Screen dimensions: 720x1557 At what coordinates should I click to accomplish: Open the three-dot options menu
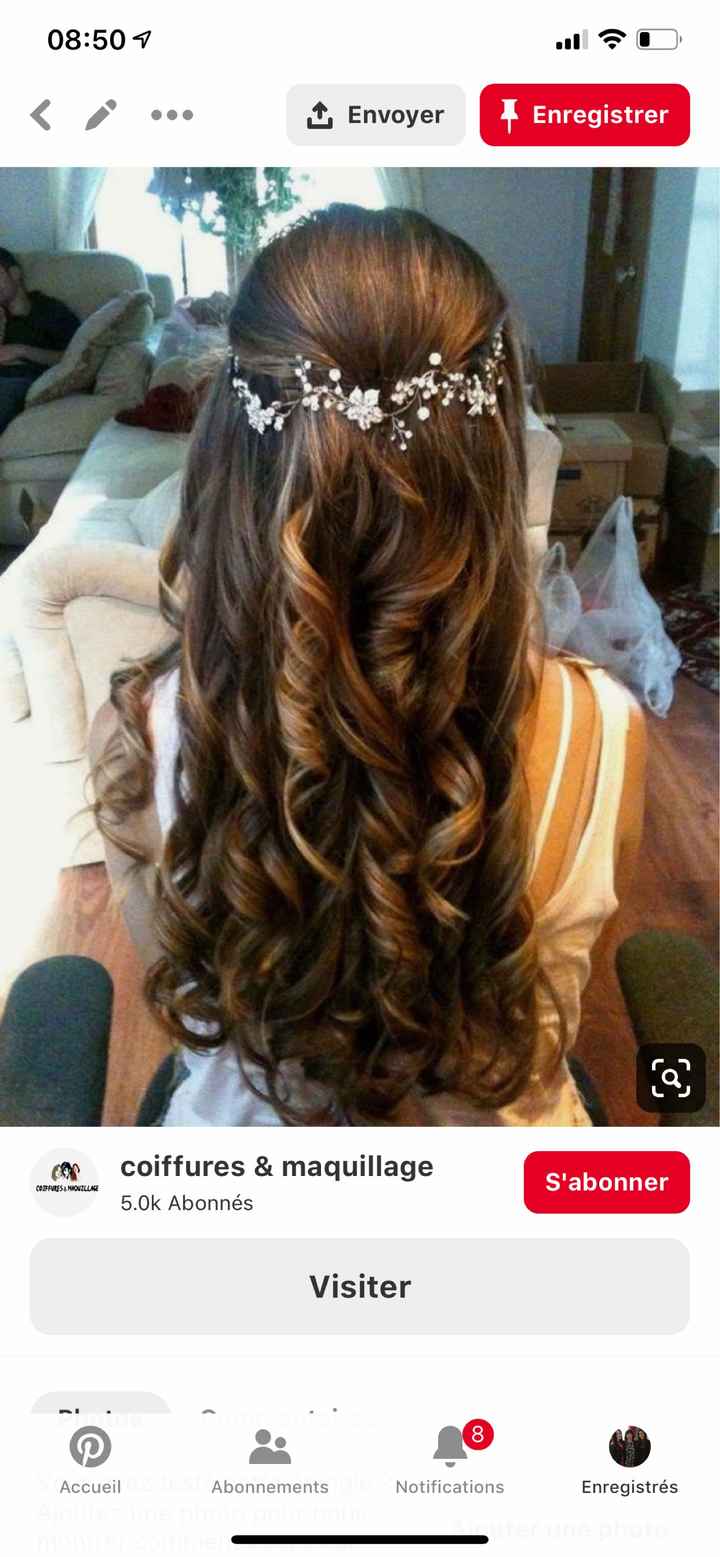[x=172, y=115]
